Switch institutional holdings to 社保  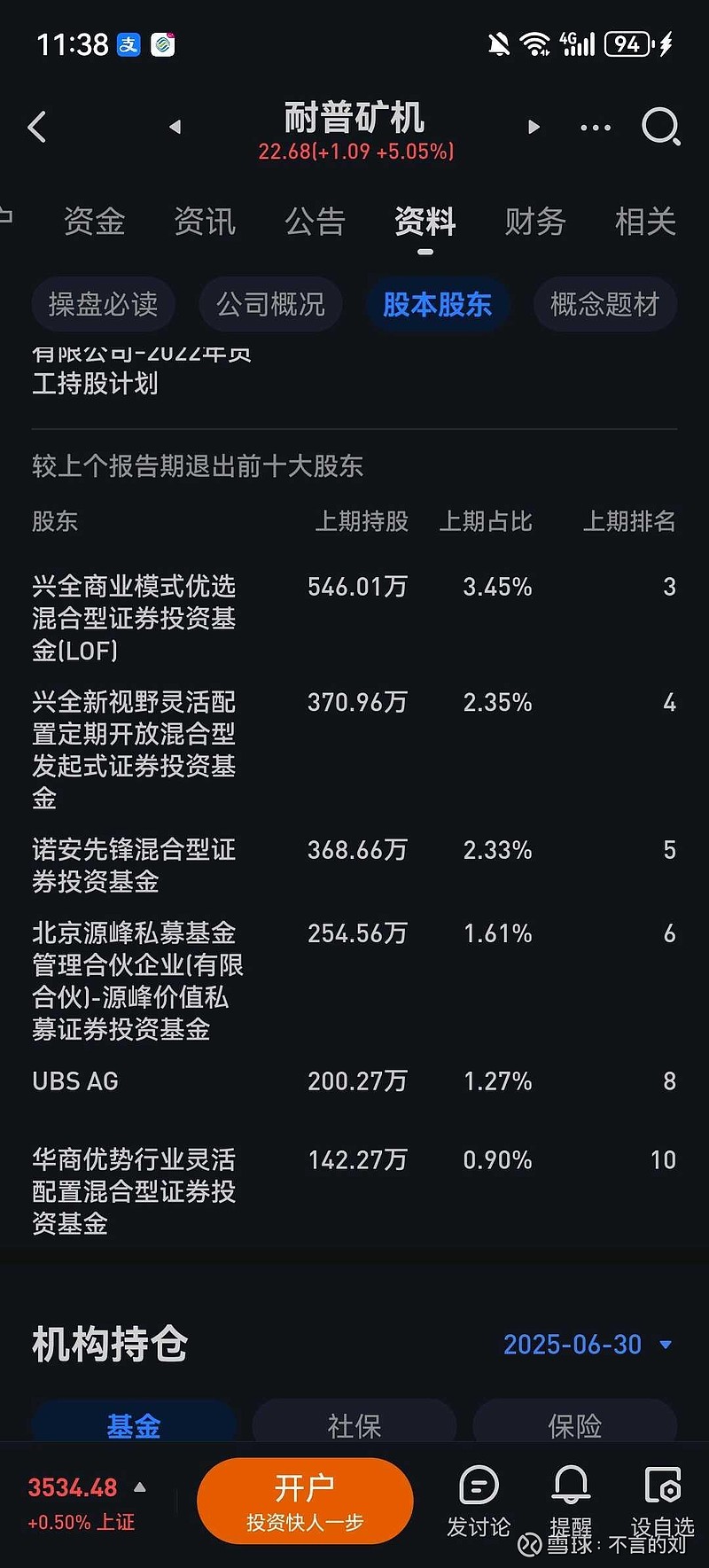[x=354, y=1425]
